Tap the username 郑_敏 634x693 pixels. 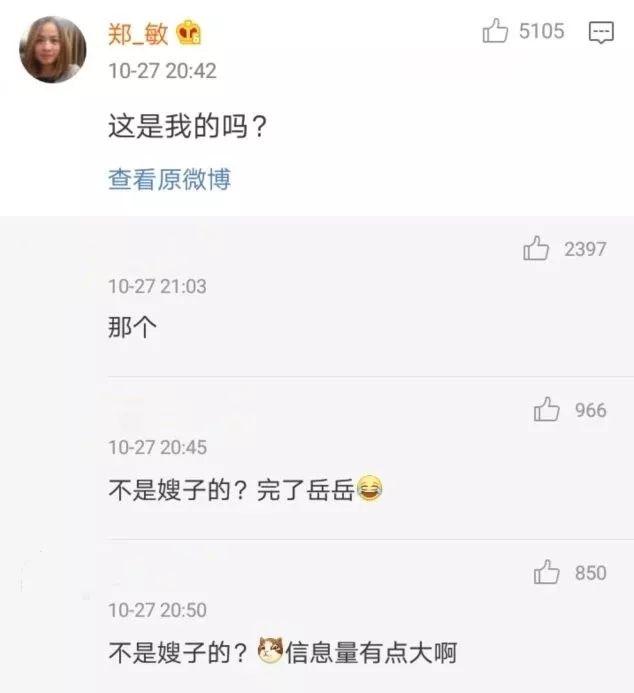[x=139, y=33]
